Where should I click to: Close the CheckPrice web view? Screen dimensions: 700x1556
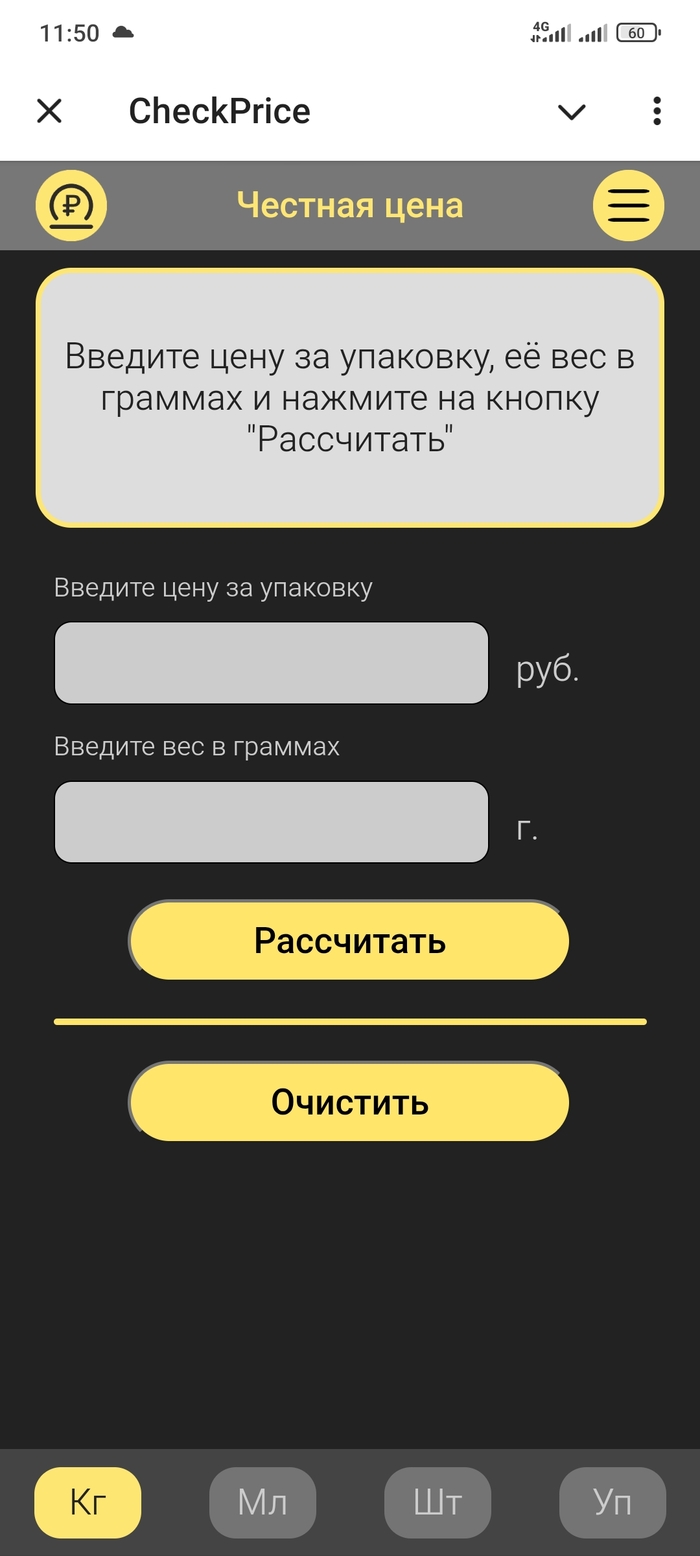tap(49, 111)
